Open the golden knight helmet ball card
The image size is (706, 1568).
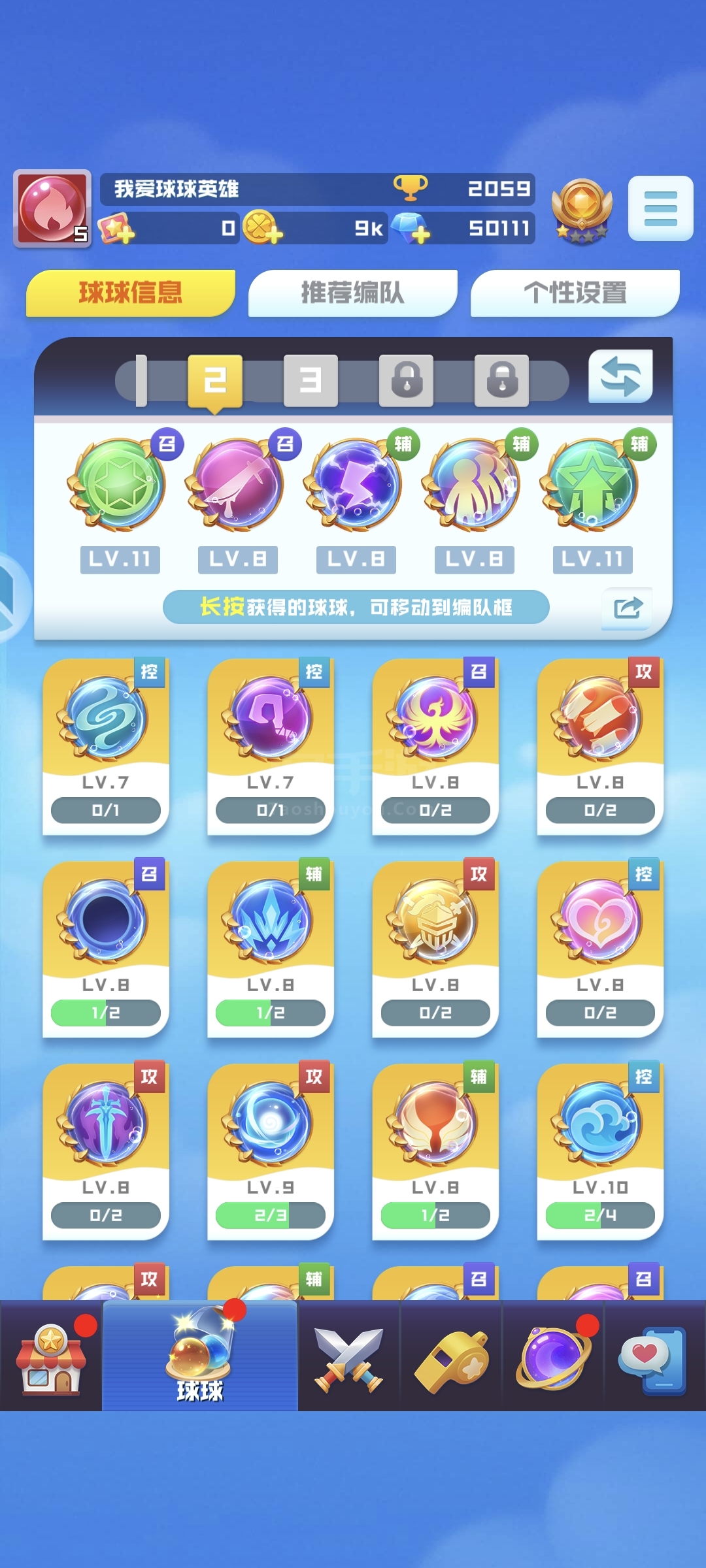435,949
